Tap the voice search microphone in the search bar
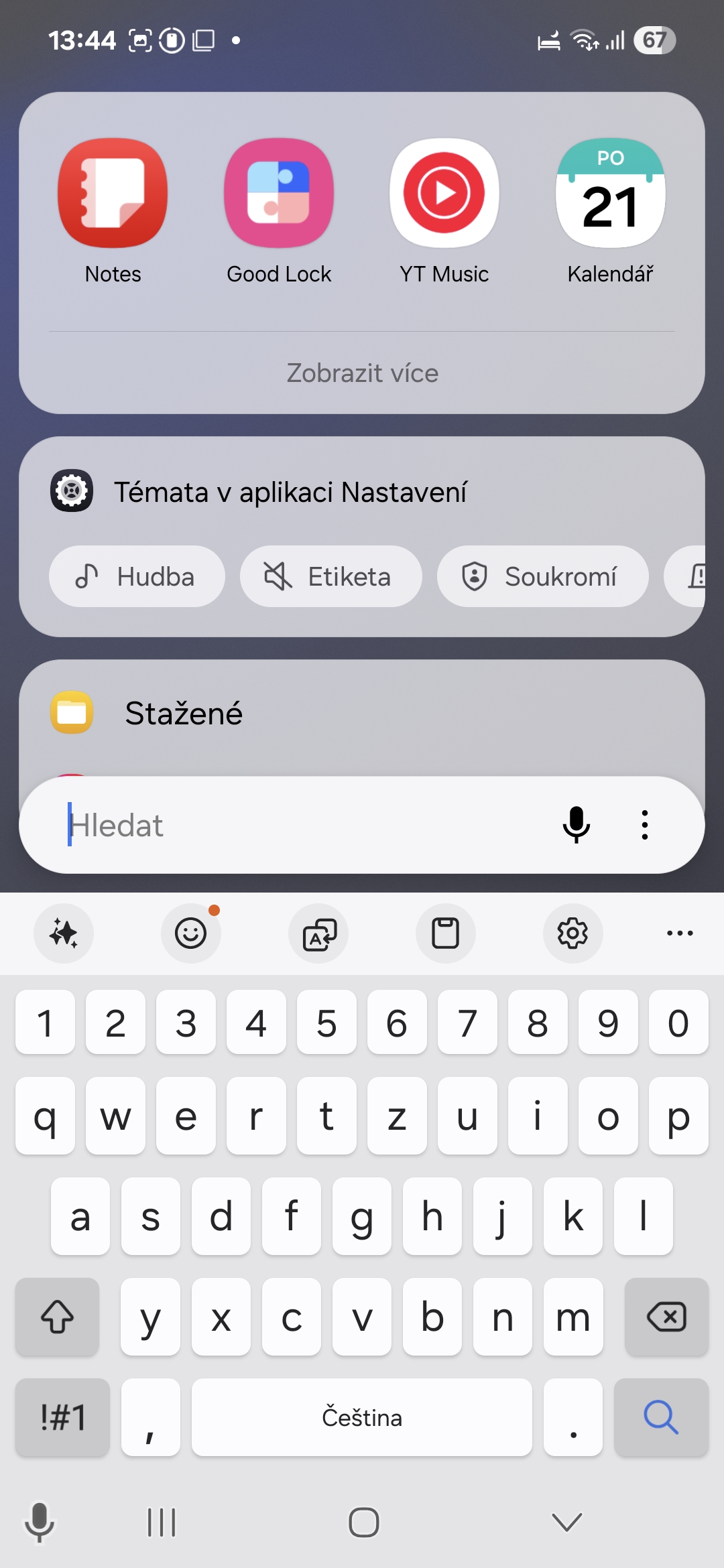Viewport: 724px width, 1568px height. 575,825
